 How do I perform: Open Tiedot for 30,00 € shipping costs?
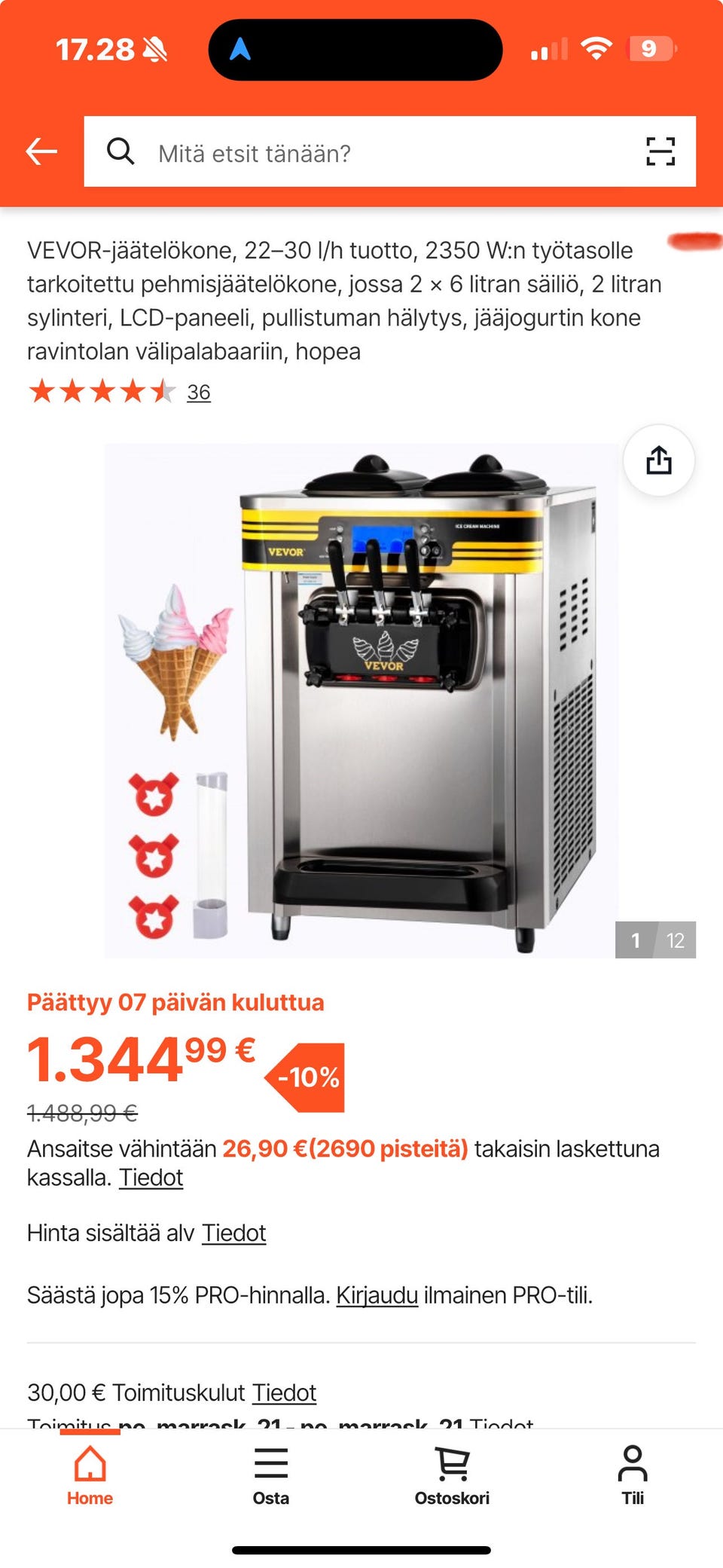[x=285, y=1392]
